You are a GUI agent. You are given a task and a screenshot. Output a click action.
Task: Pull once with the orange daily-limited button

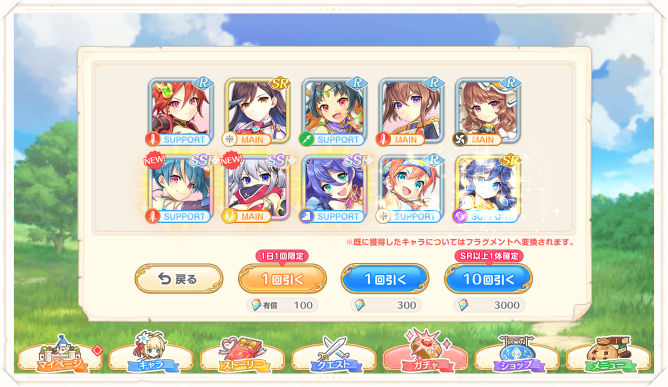[x=282, y=279]
